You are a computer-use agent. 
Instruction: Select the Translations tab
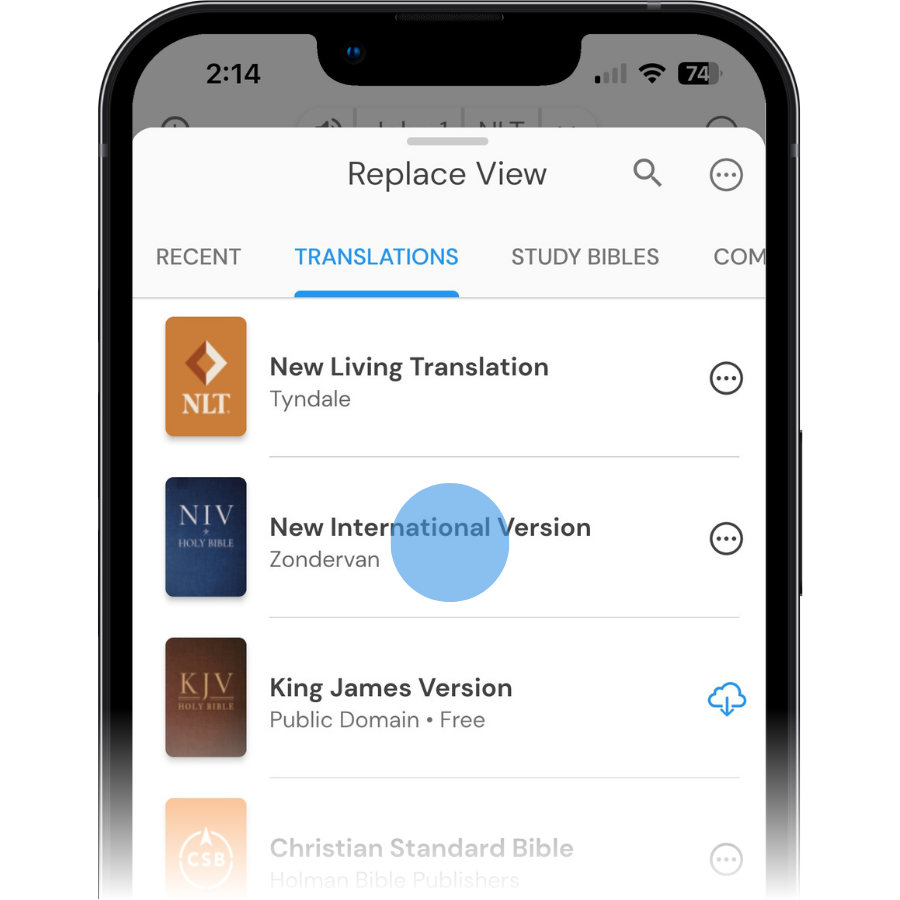376,257
